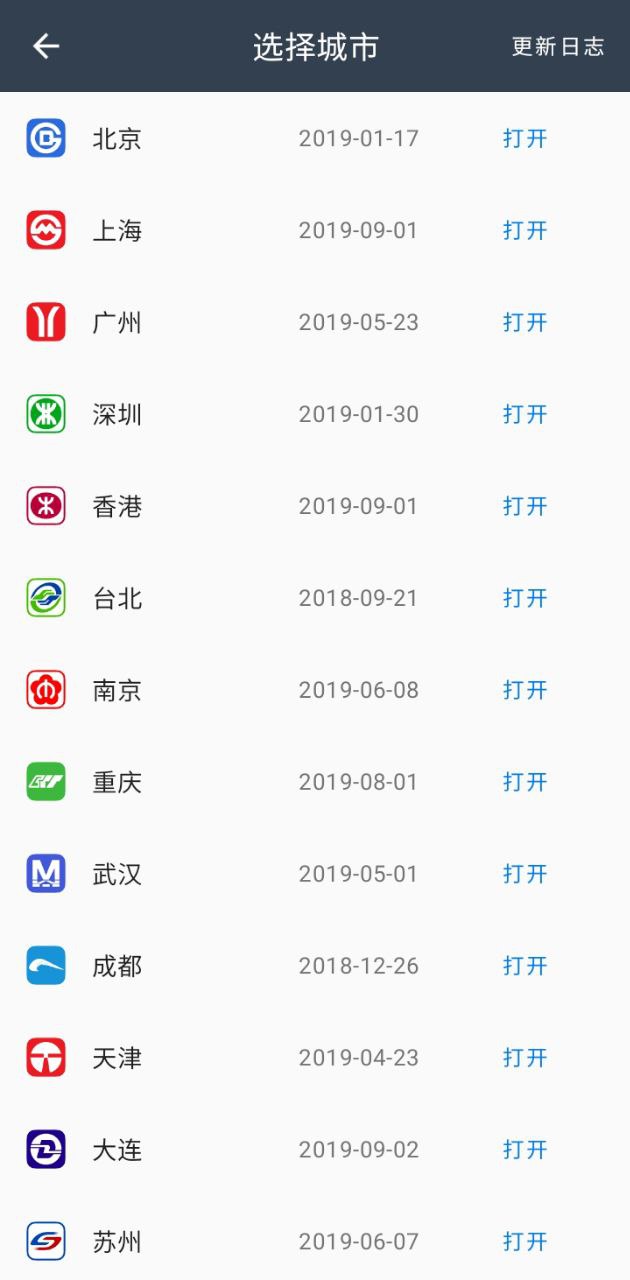Tap 打开 next to 苏州
This screenshot has height=1280, width=630.
tap(525, 1243)
